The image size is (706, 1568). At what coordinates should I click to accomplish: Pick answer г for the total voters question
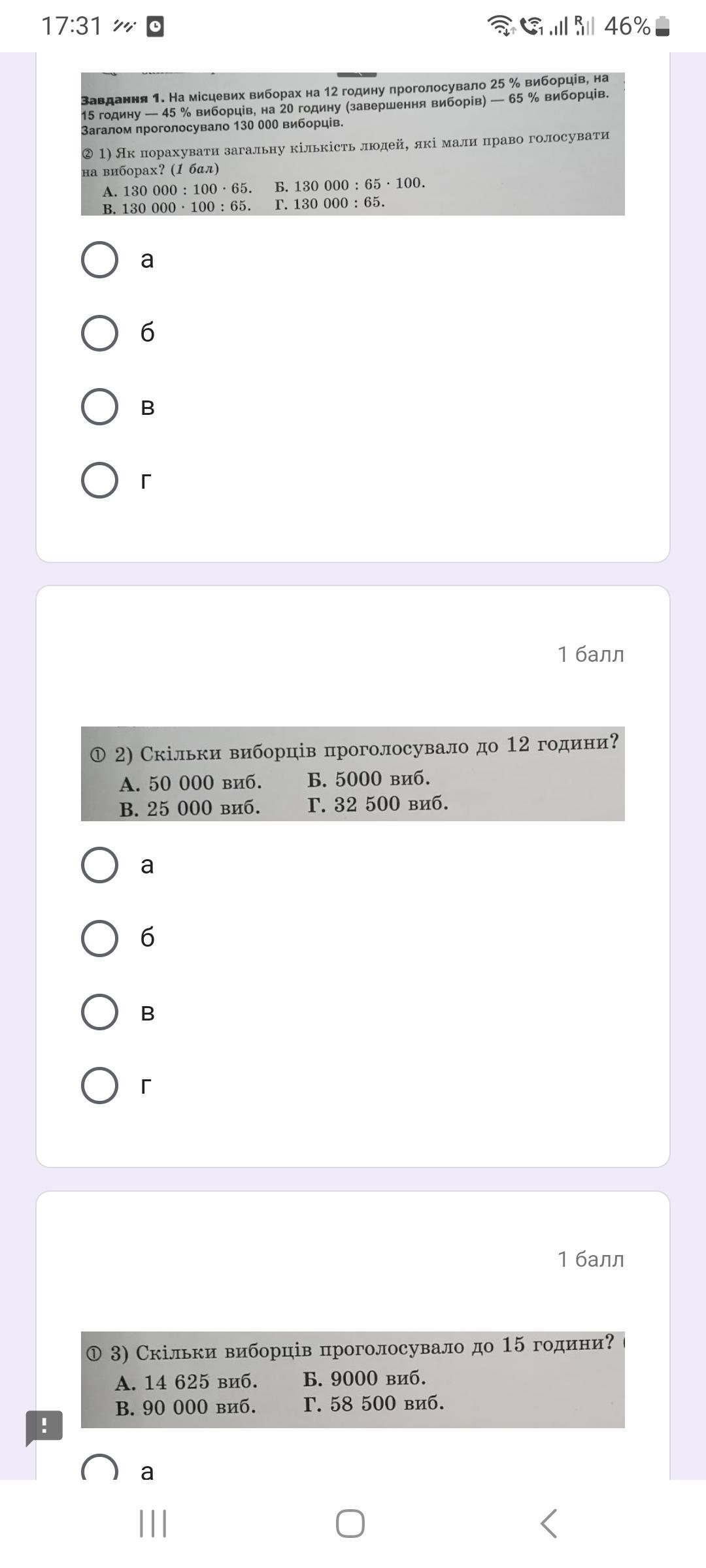[99, 480]
